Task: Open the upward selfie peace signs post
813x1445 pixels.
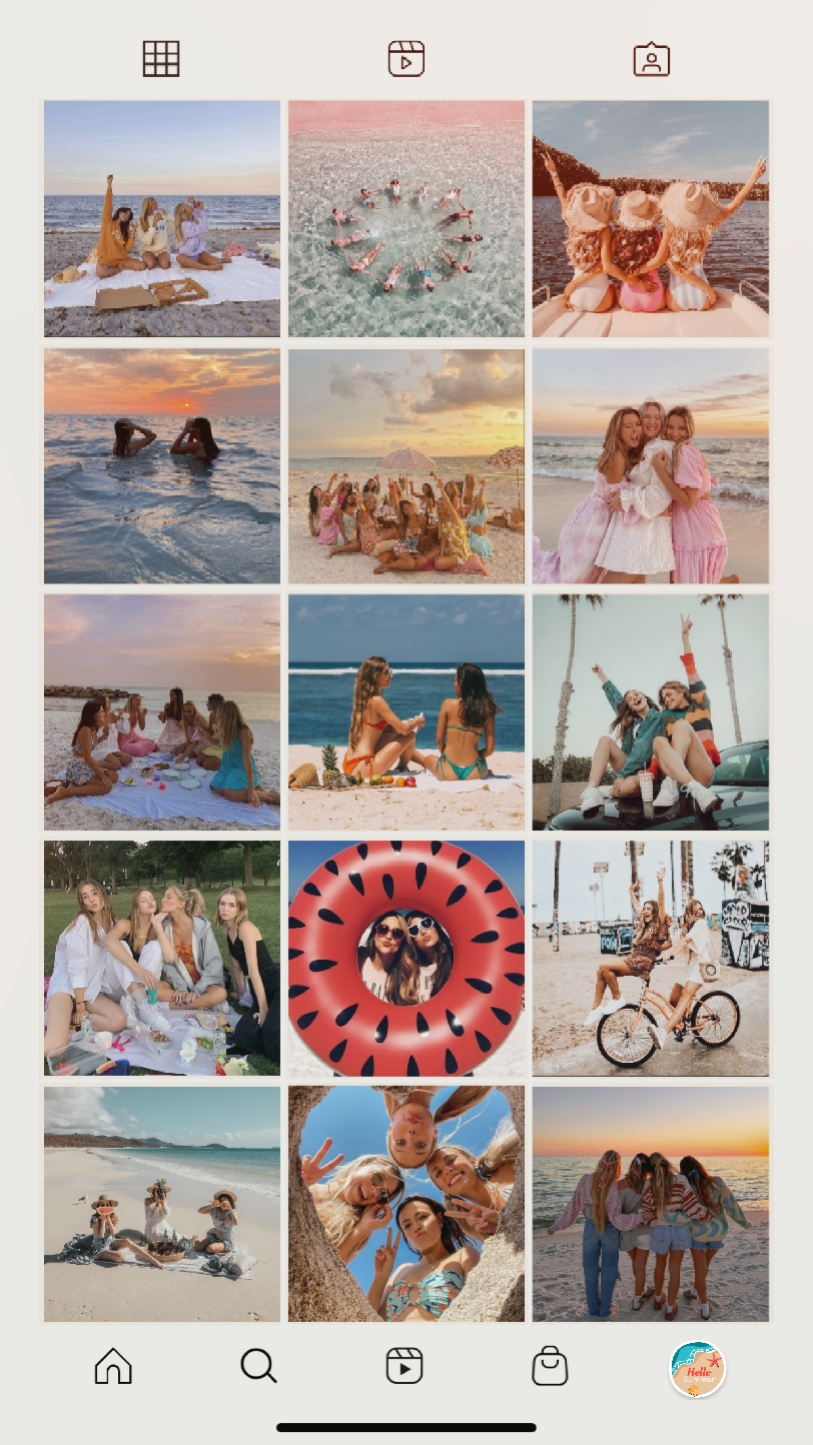Action: point(406,1204)
